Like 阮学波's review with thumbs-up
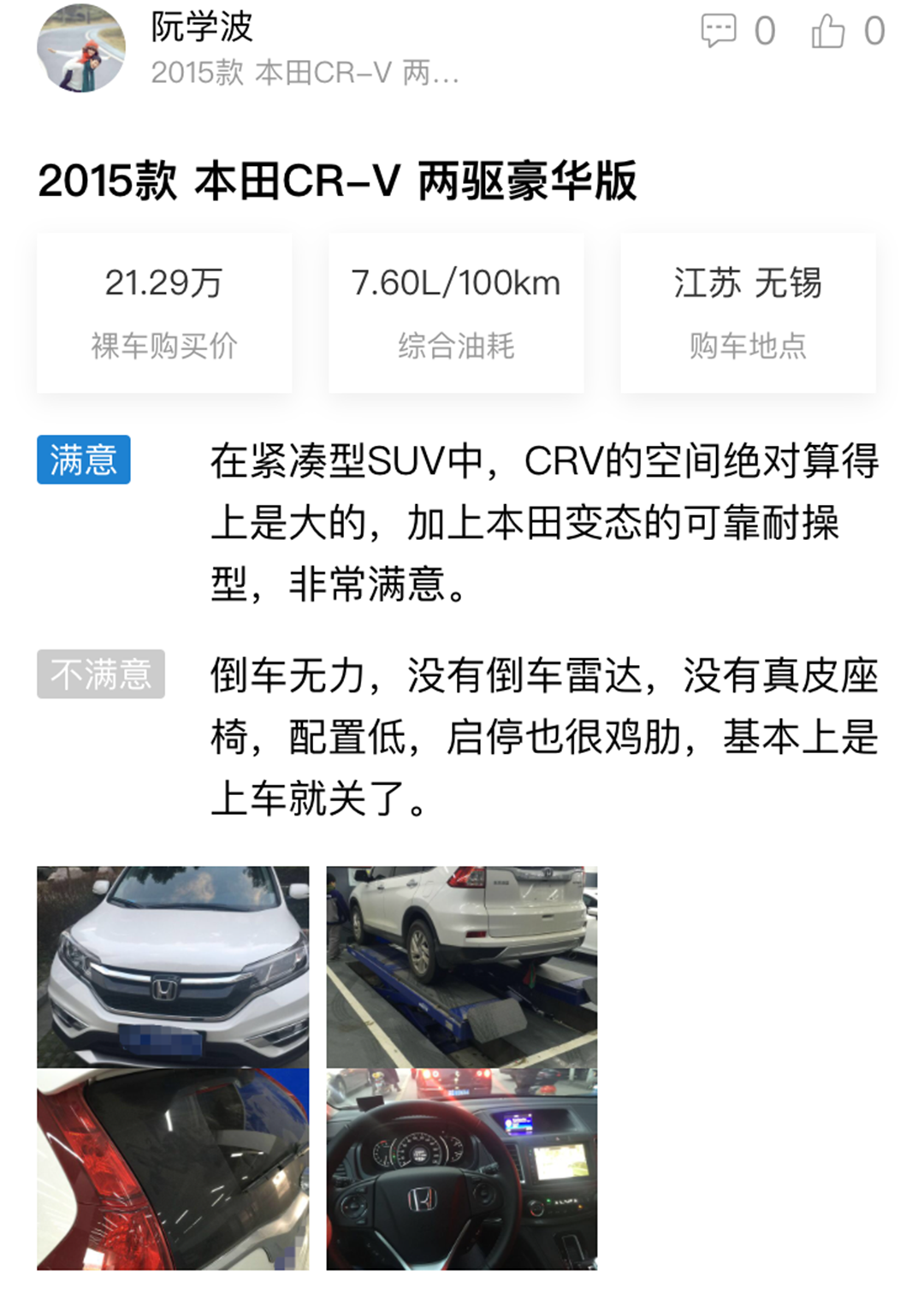 (827, 32)
